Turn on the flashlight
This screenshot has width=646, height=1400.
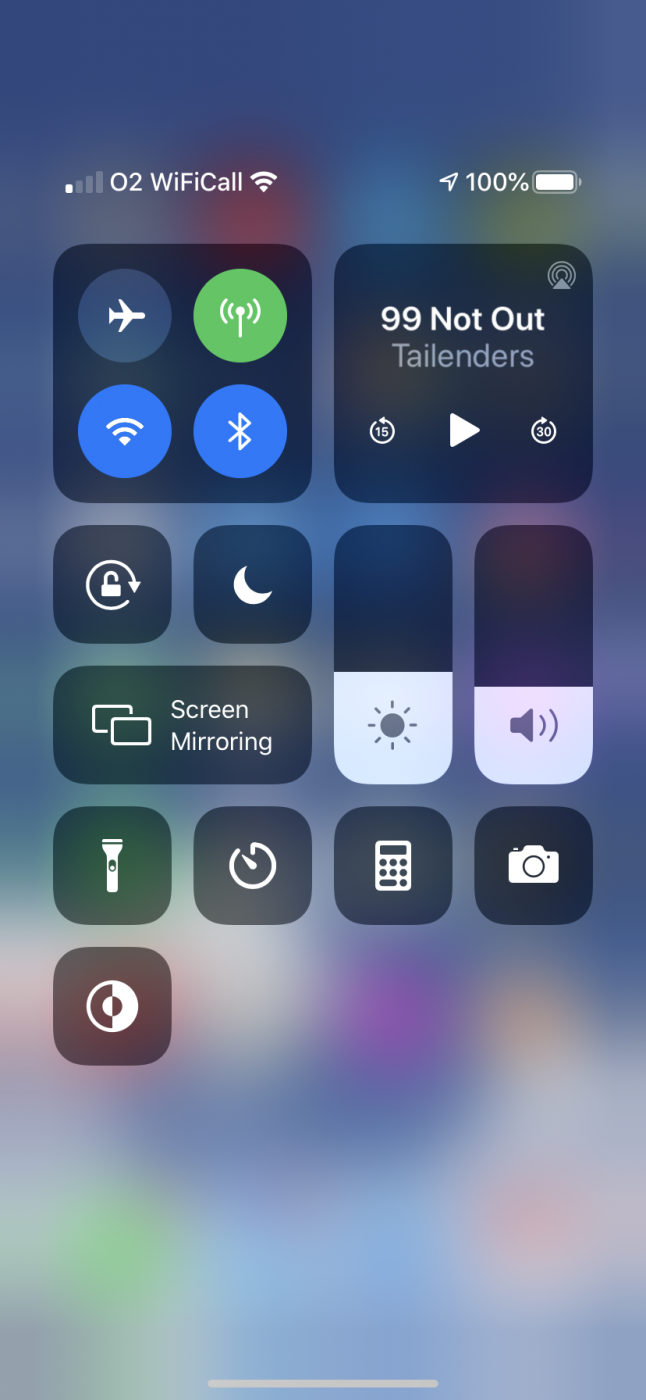point(112,866)
